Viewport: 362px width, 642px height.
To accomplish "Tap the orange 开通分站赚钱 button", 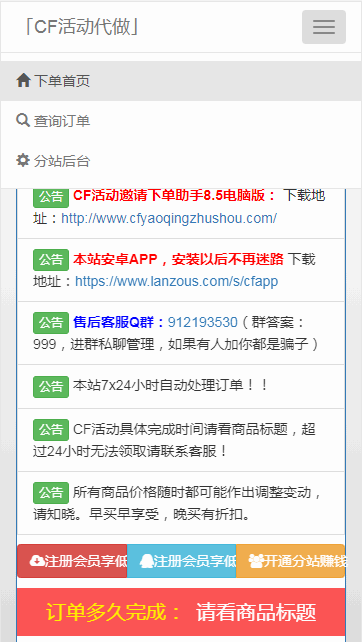I will (290, 561).
